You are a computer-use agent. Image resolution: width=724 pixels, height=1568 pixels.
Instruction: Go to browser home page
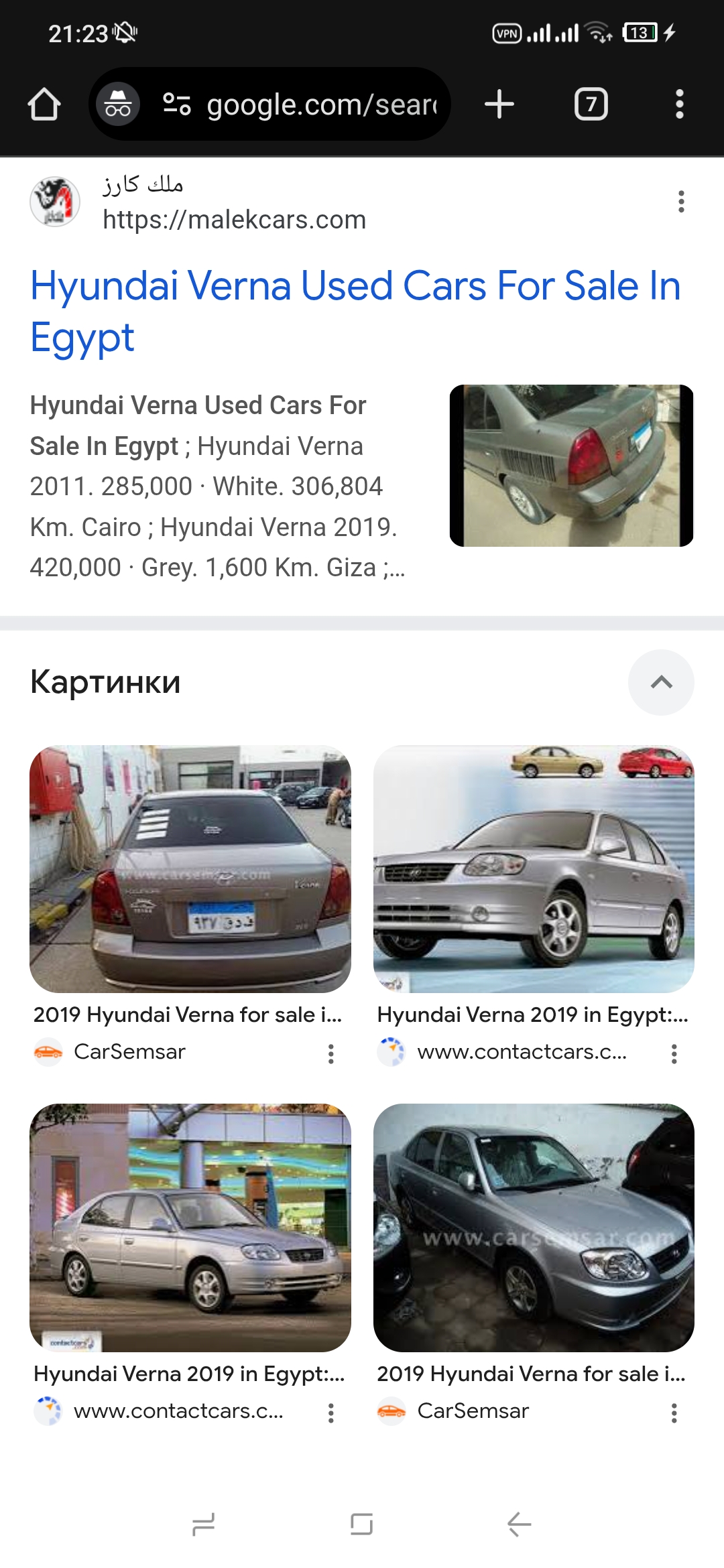(x=44, y=105)
